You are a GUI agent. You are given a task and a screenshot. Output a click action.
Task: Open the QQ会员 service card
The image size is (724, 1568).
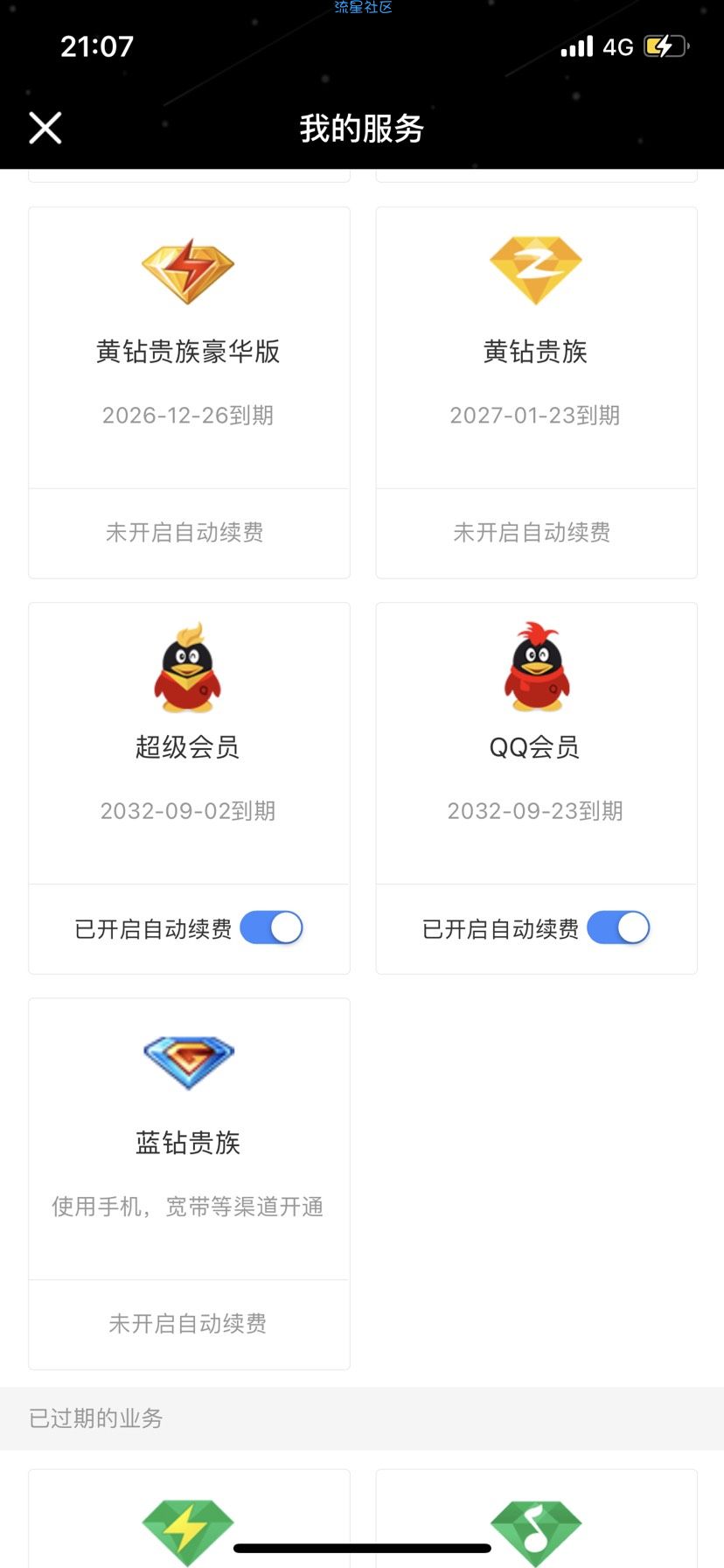[x=536, y=744]
